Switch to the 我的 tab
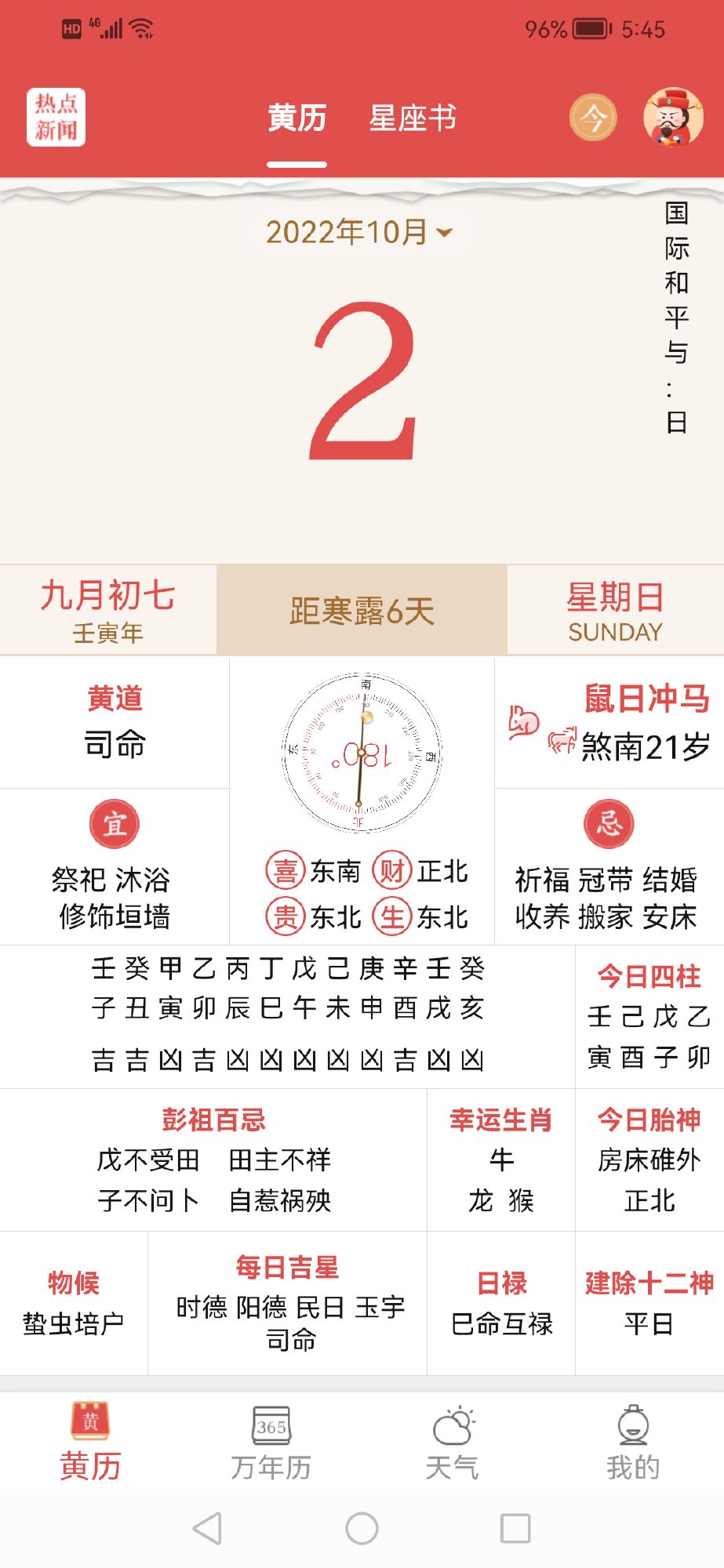Screen dimensions: 724x1568 coord(632,1443)
